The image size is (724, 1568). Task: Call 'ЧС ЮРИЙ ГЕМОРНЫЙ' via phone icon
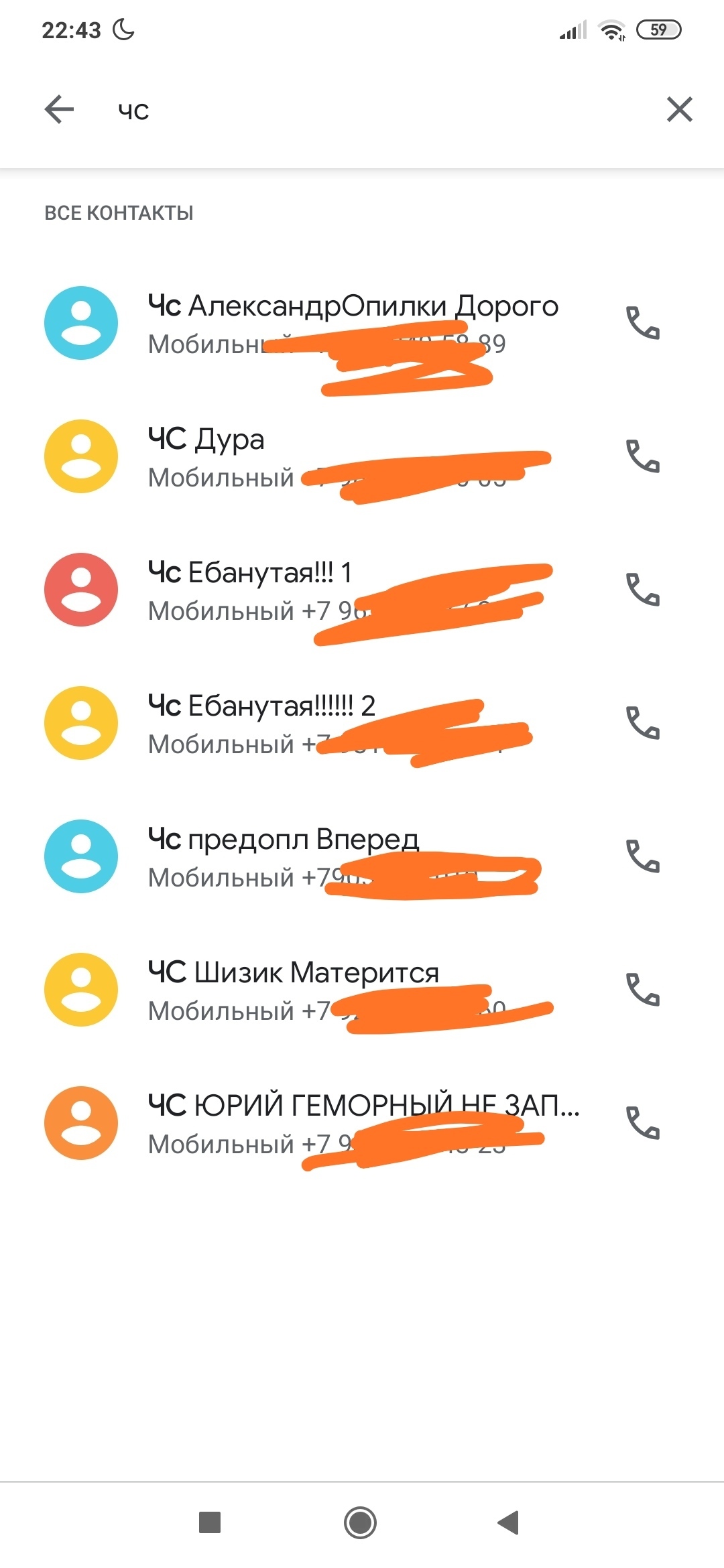click(x=643, y=1123)
